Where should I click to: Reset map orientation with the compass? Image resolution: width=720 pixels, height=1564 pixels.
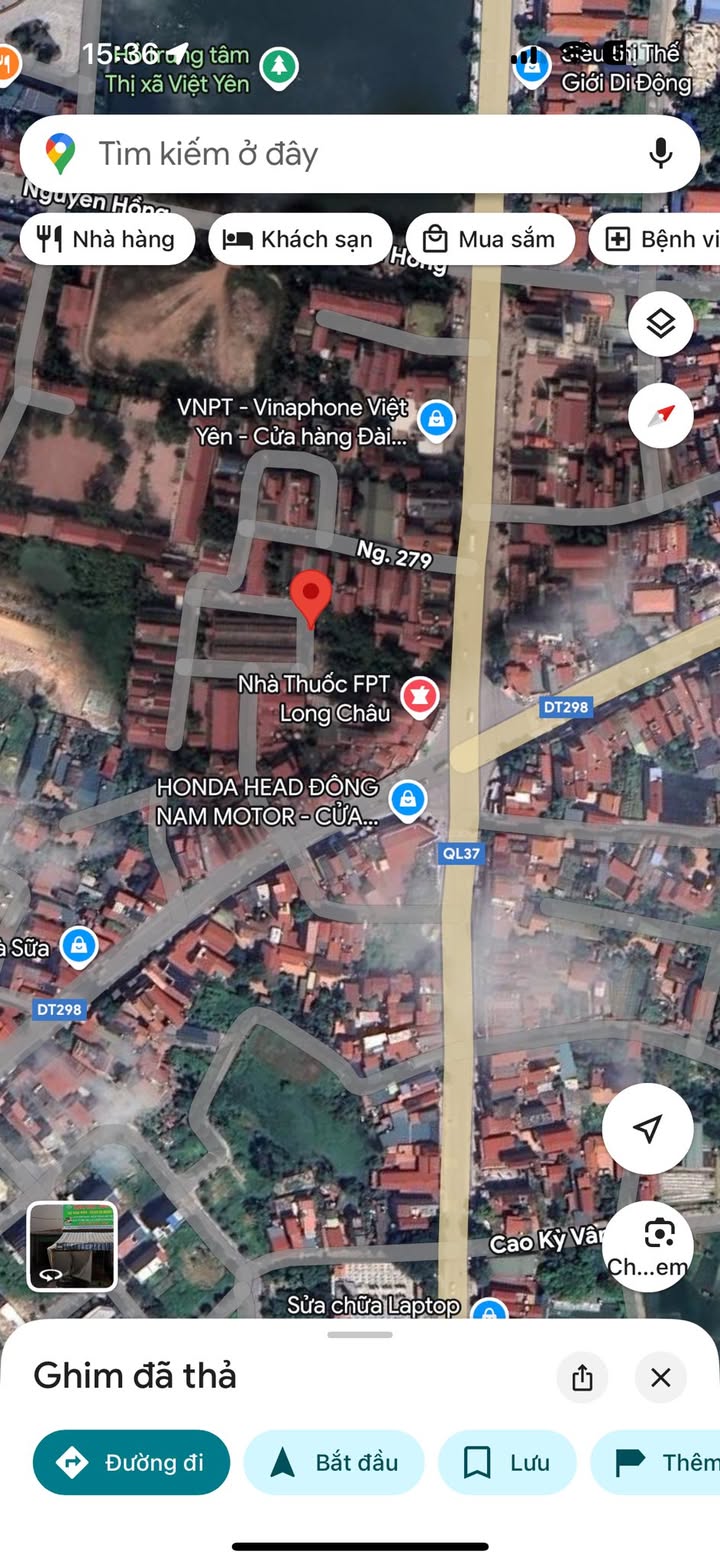click(660, 415)
